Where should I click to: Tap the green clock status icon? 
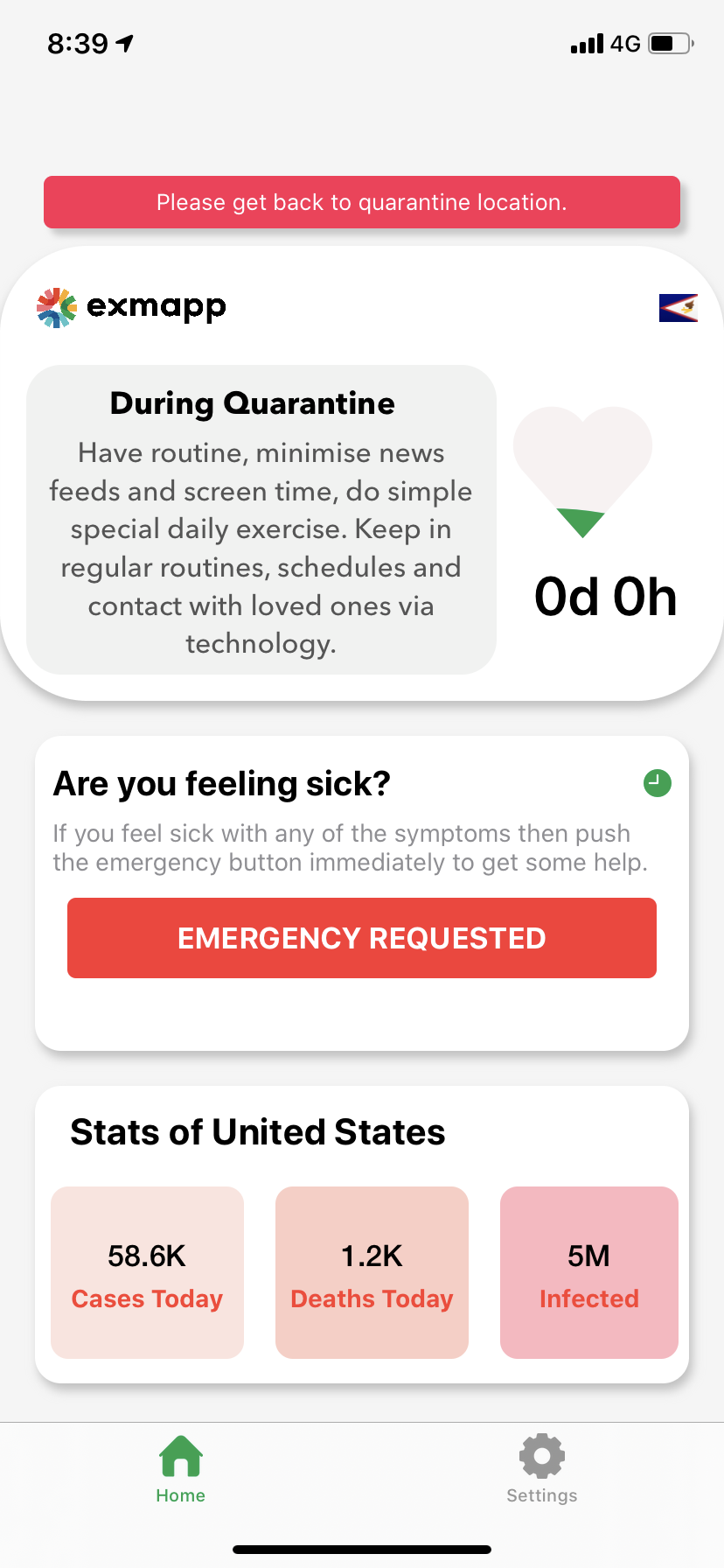658,783
